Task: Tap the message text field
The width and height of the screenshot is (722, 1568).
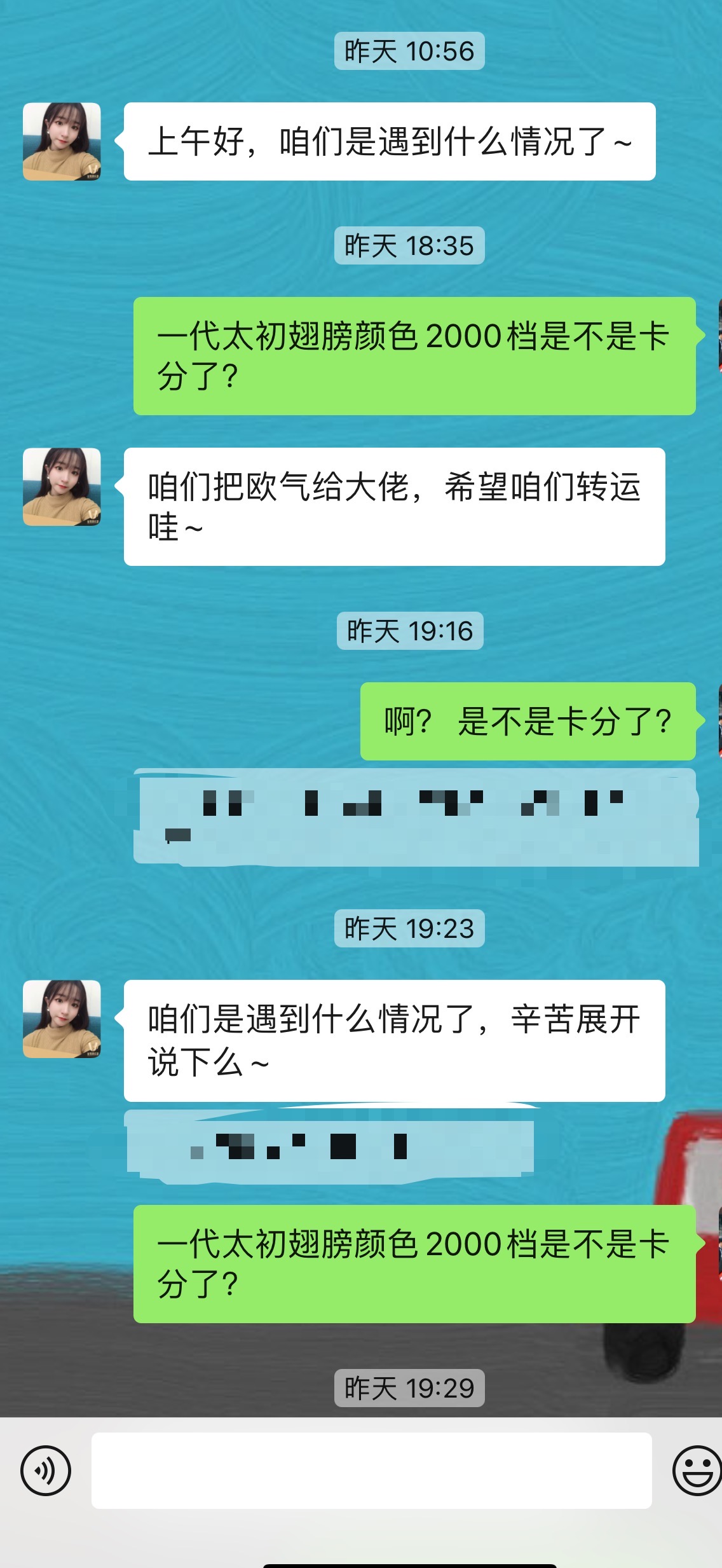Action: click(371, 1470)
